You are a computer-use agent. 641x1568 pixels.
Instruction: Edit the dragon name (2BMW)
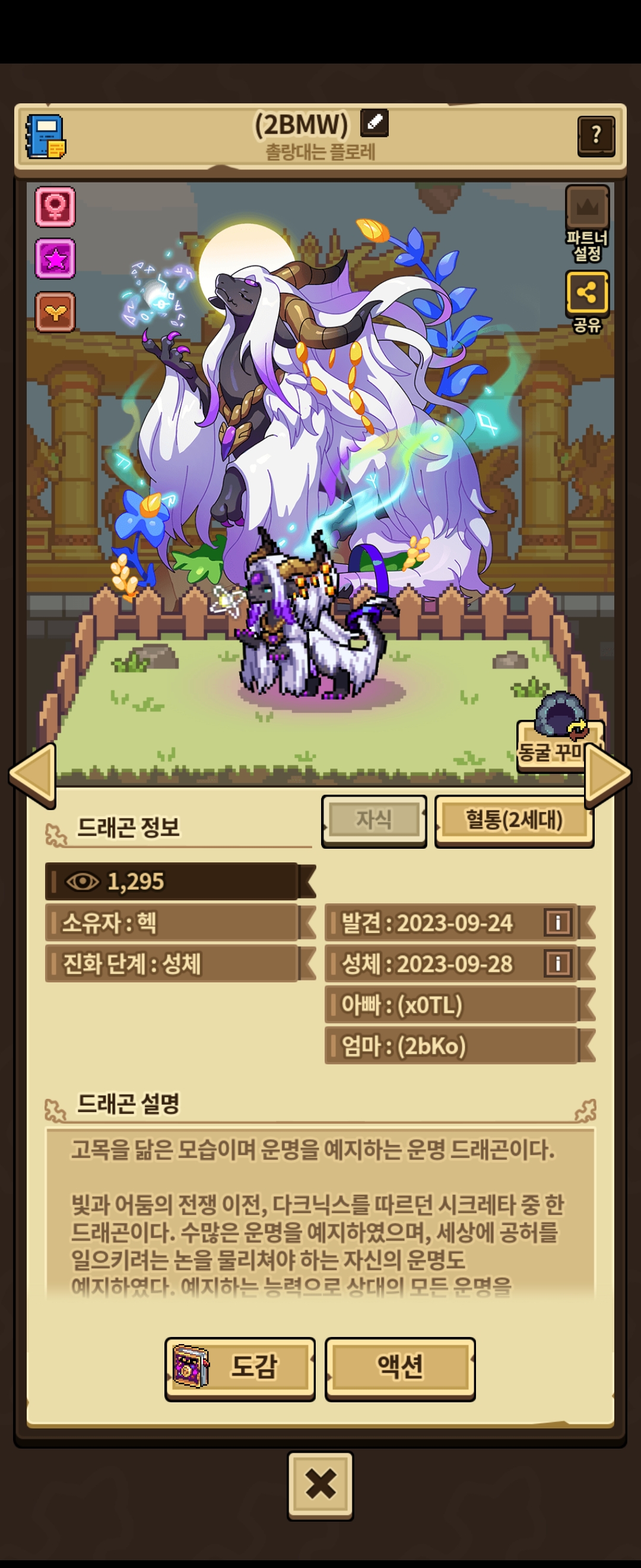pos(374,122)
